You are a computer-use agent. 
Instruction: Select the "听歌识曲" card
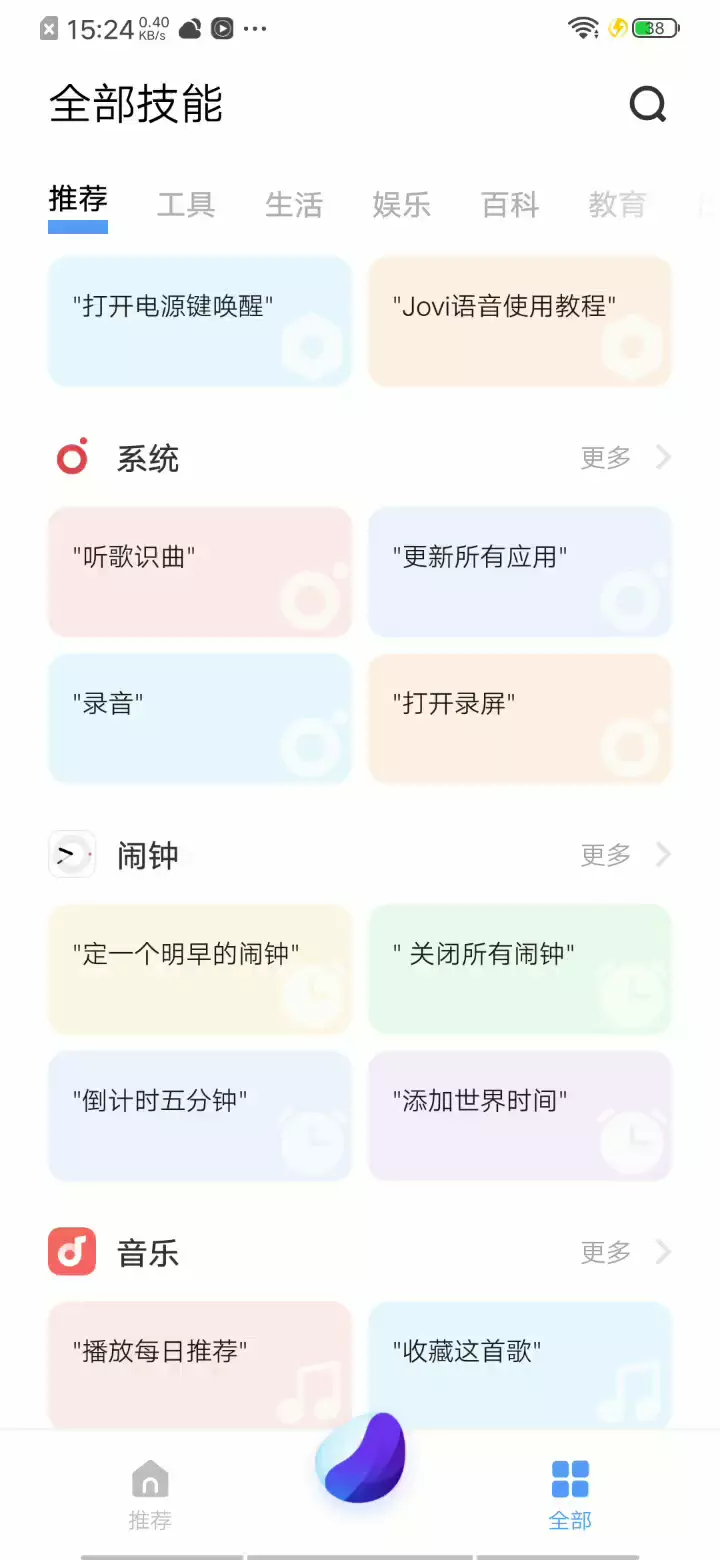coord(200,572)
